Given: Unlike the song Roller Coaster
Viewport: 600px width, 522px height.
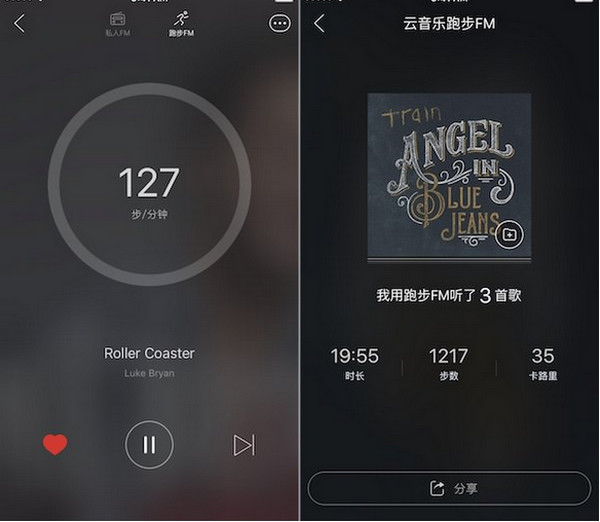Looking at the screenshot, I should tap(55, 445).
